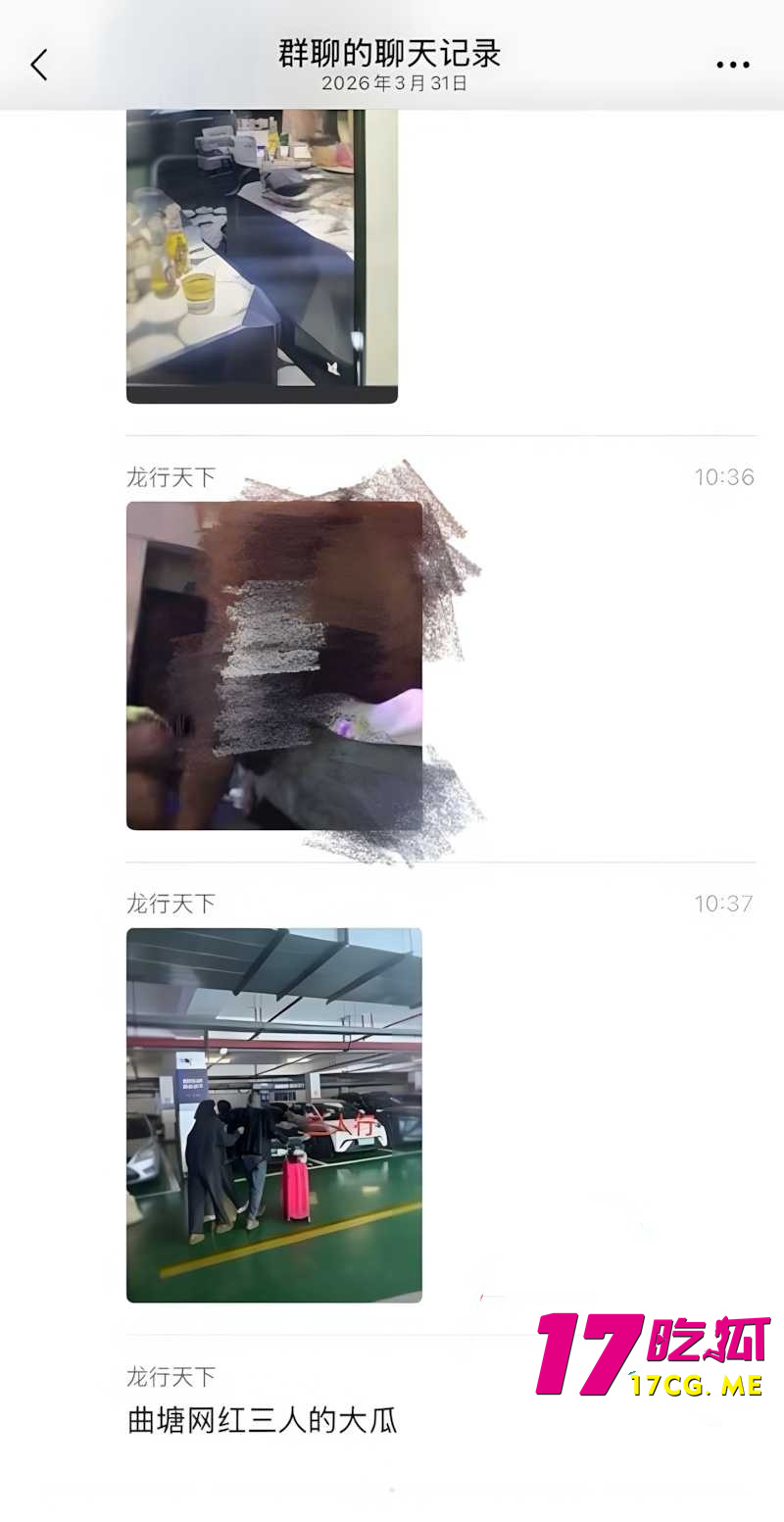Tap 龙行天下 above the parking garage photo

(170, 904)
